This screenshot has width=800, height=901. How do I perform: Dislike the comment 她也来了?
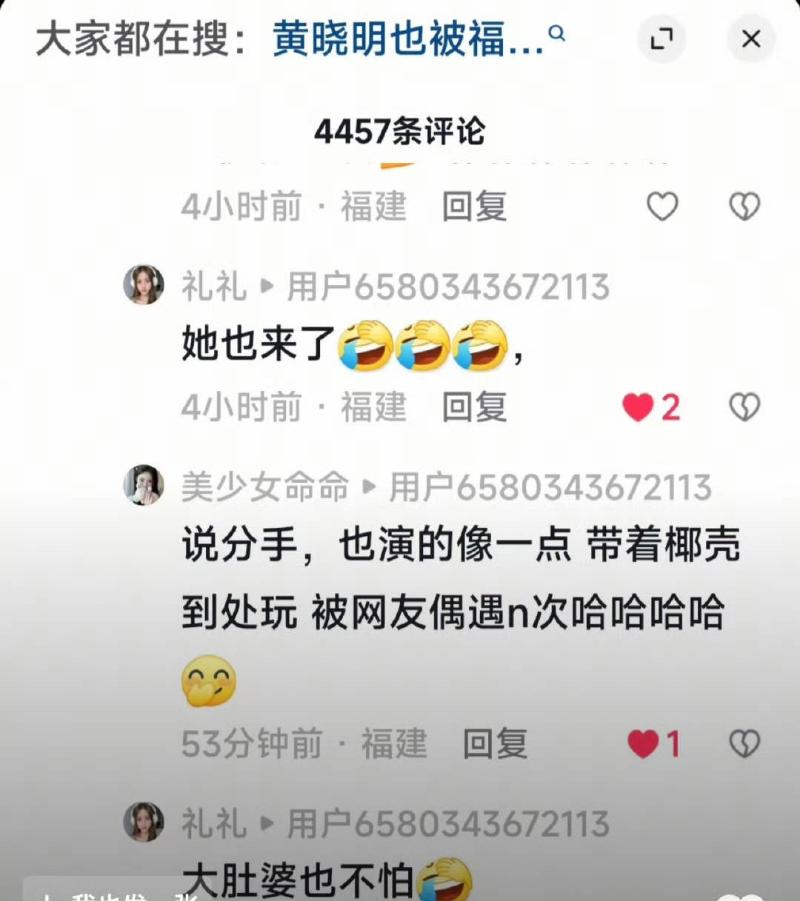[x=744, y=407]
